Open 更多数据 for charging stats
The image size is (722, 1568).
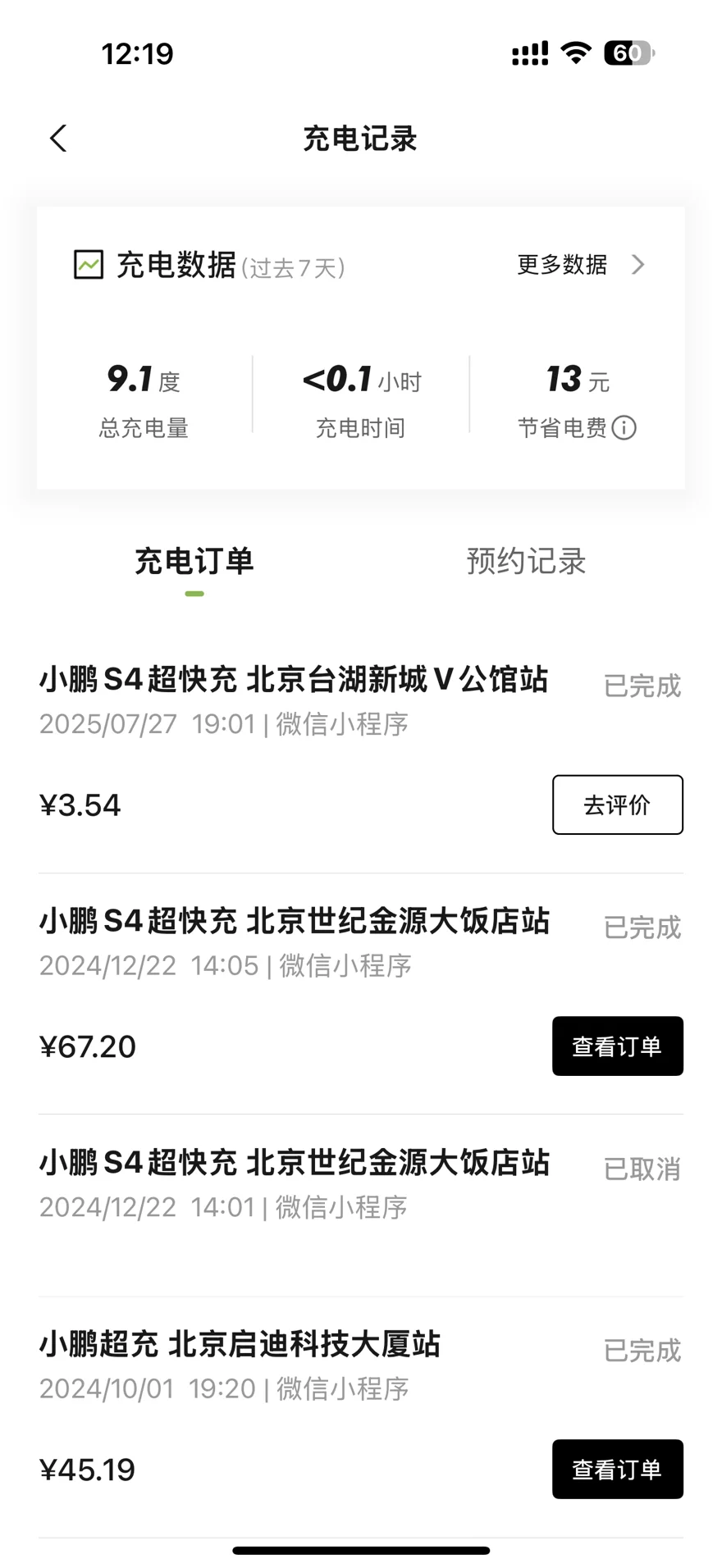coord(581,265)
